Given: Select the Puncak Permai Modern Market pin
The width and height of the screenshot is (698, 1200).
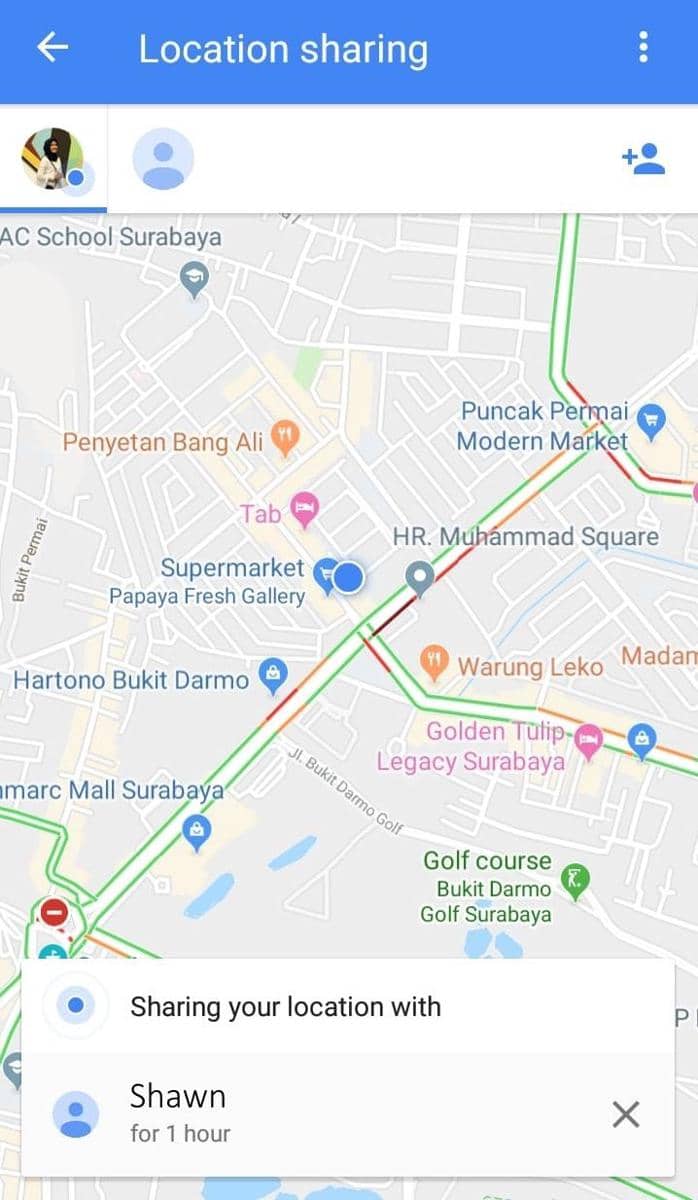Looking at the screenshot, I should [652, 421].
